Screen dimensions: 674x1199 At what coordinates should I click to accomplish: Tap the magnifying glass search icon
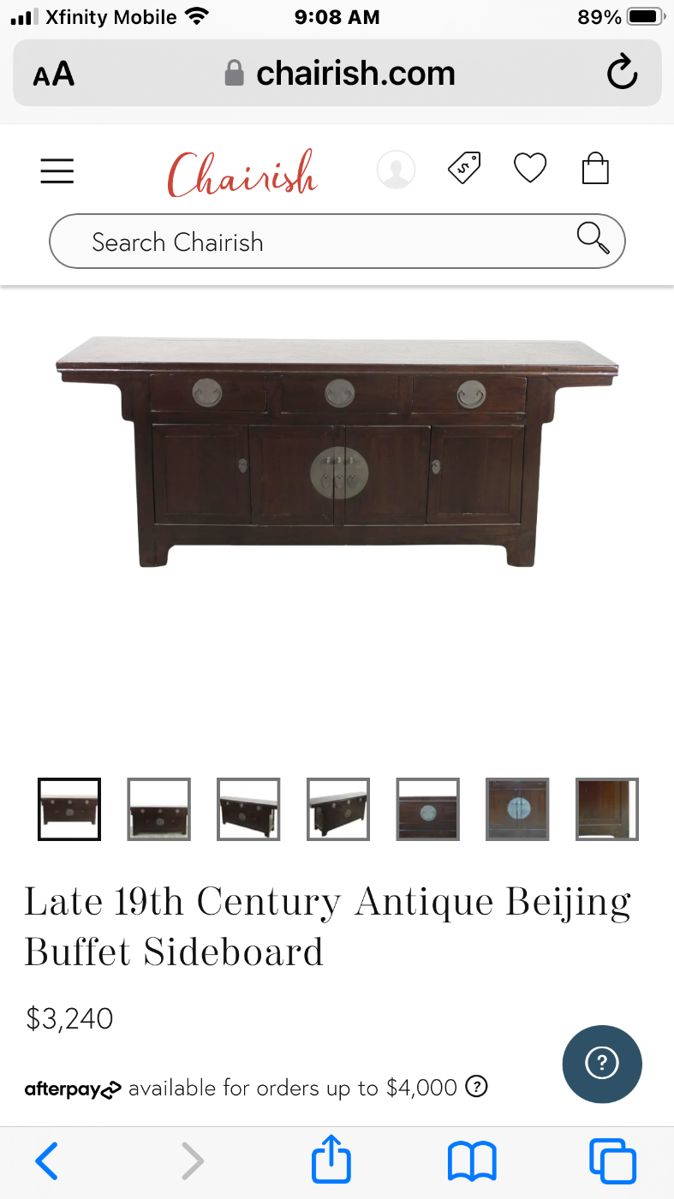pos(593,238)
